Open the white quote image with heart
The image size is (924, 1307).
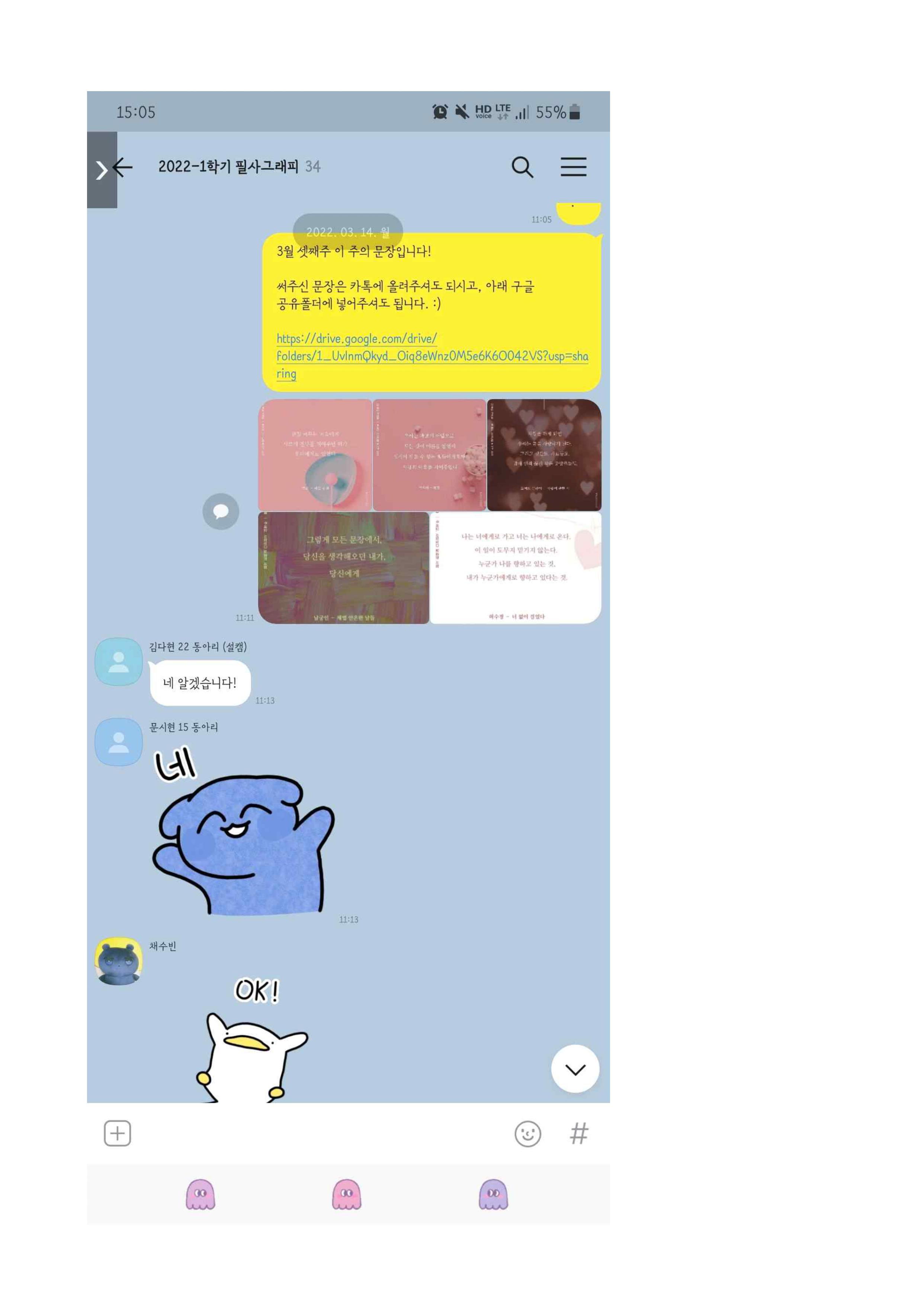[x=515, y=567]
